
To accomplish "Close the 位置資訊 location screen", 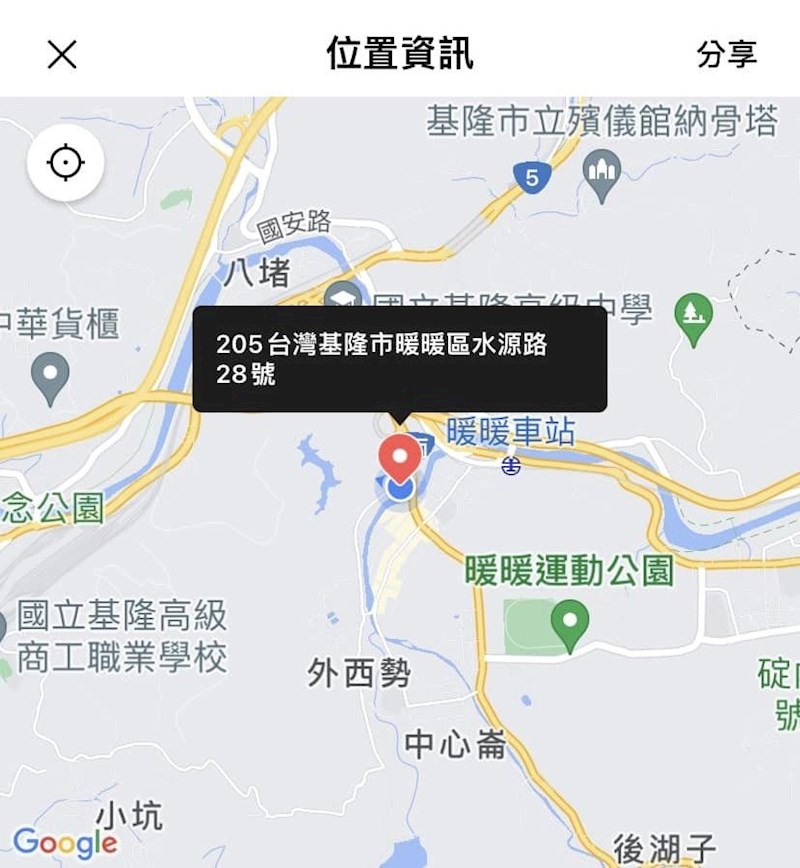I will [x=62, y=54].
